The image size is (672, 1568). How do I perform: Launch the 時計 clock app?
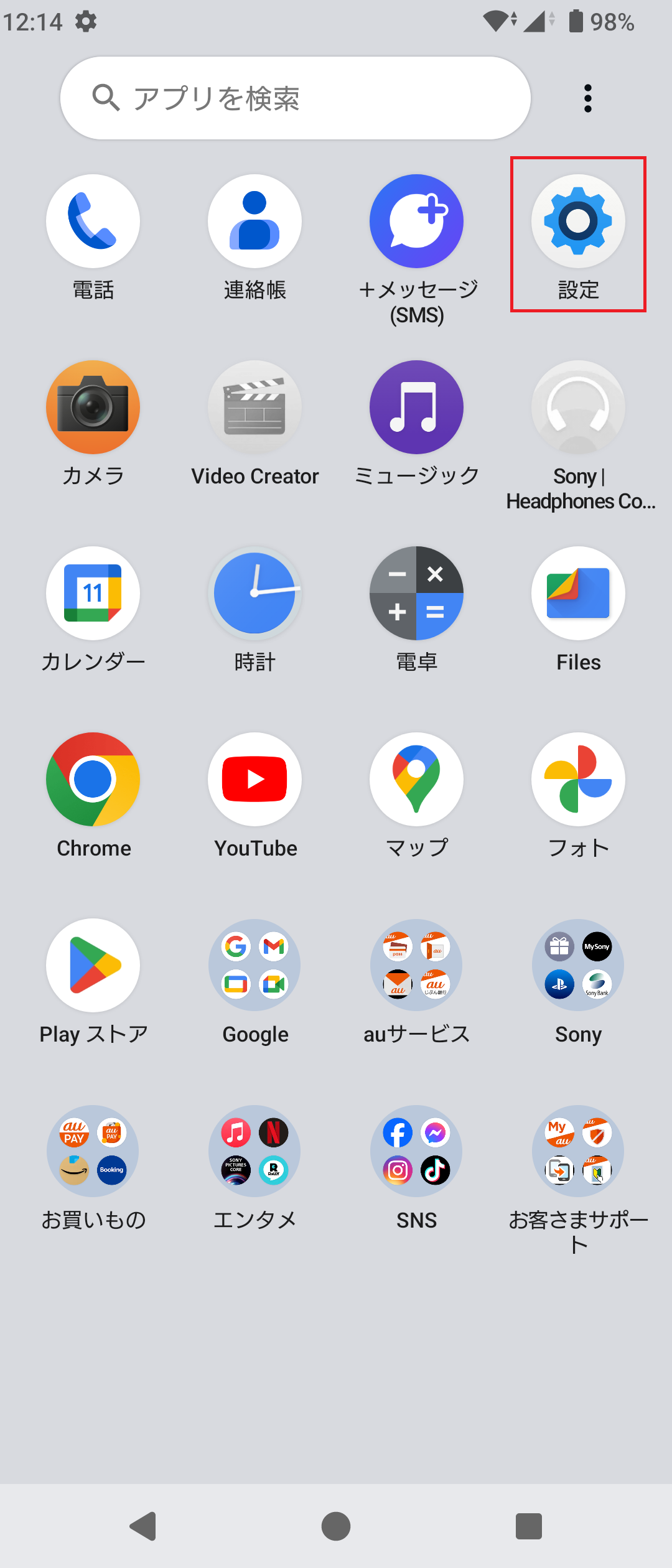pos(254,593)
